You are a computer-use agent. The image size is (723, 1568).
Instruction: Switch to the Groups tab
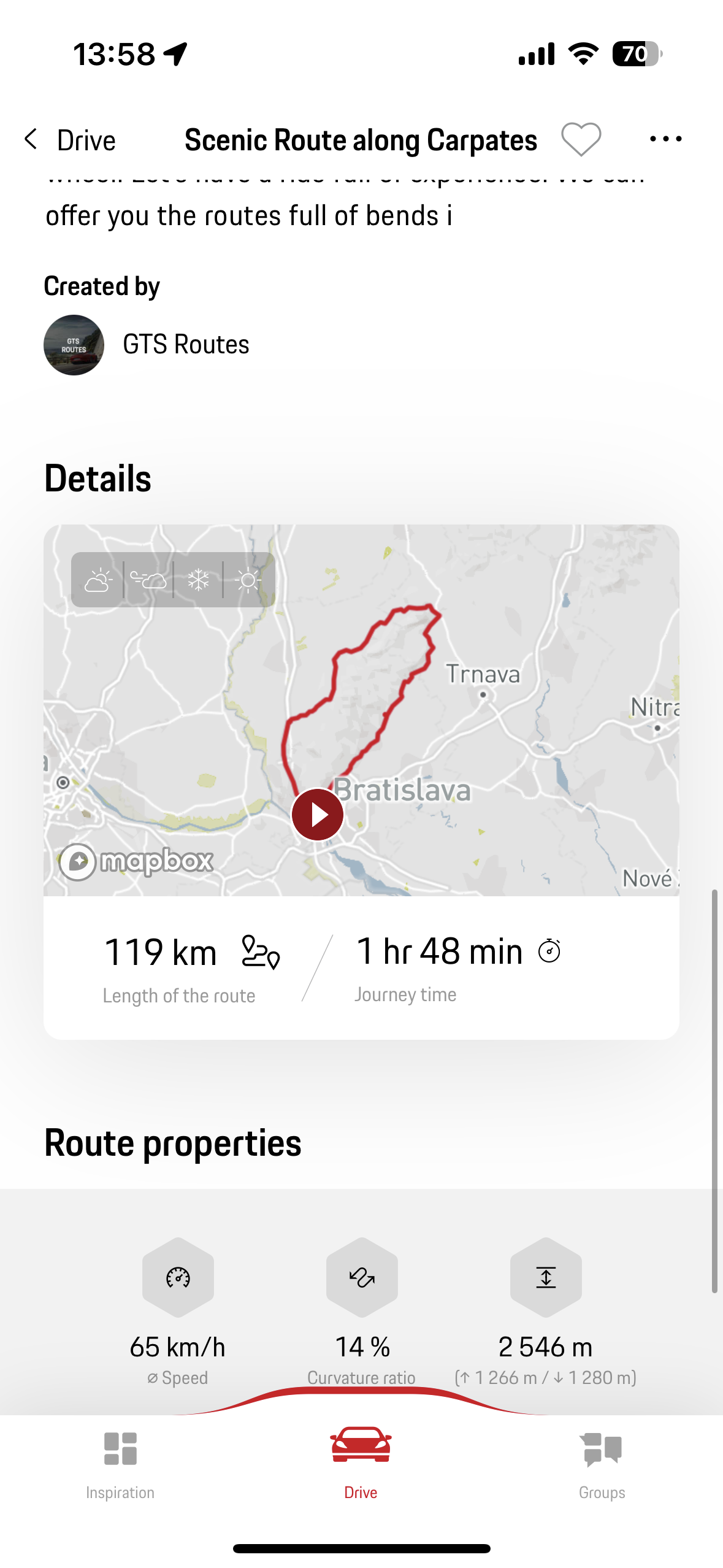(x=602, y=1465)
